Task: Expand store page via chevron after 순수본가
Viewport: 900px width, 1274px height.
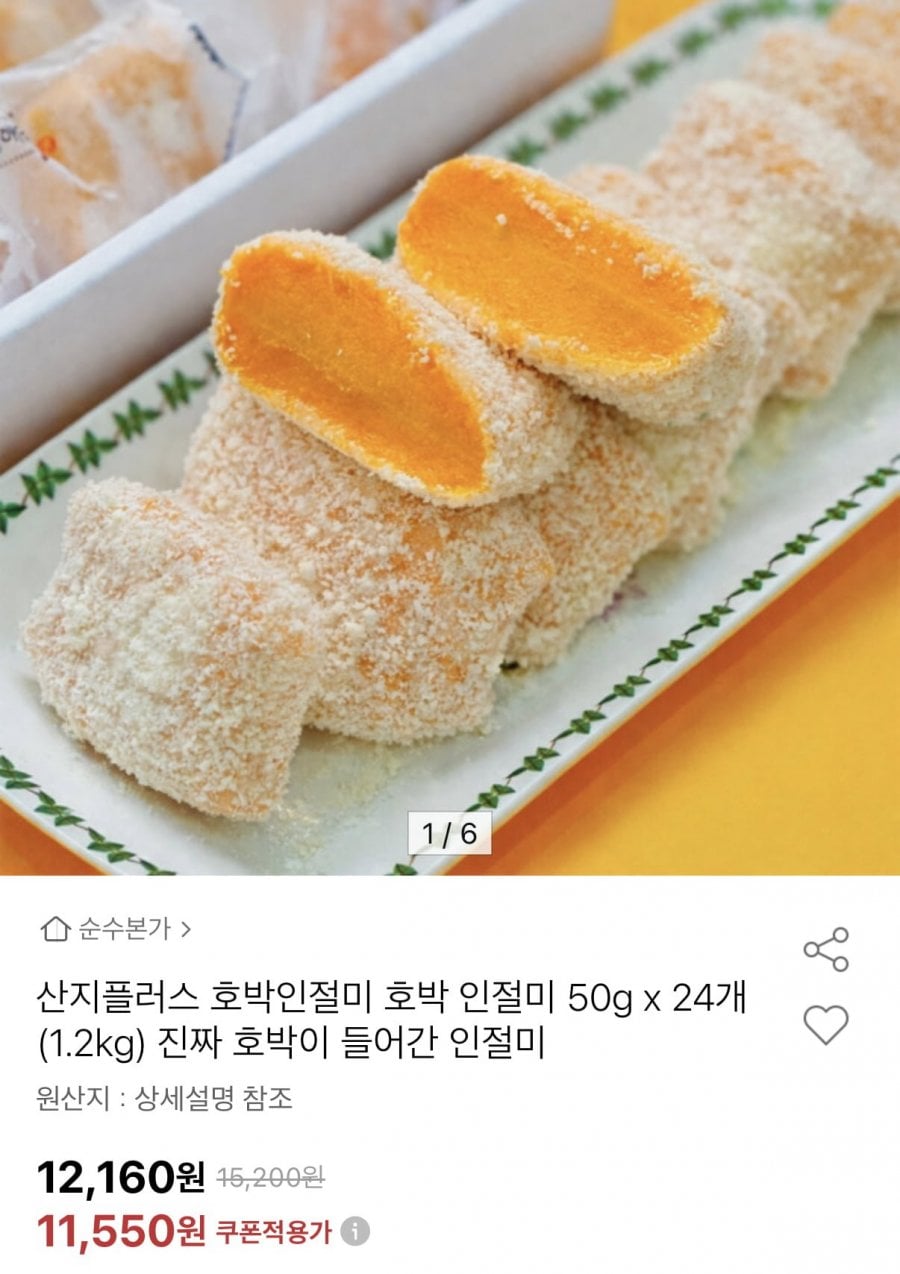Action: tap(185, 930)
